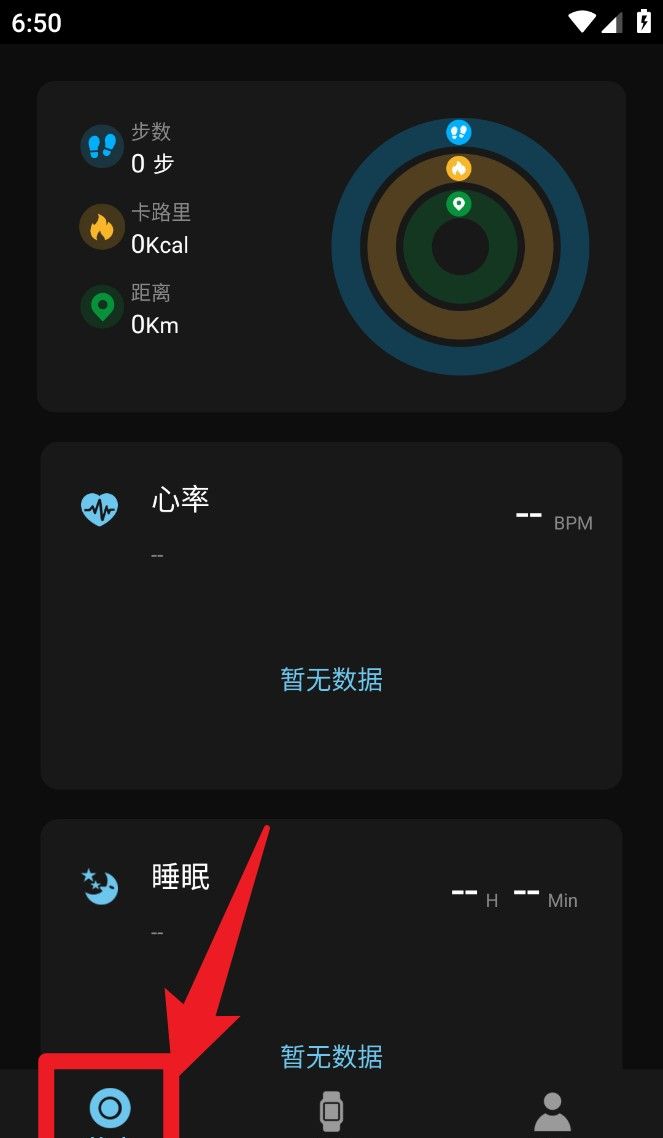The image size is (663, 1138).
Task: Open the 睡眠 sleep card
Action: (x=331, y=940)
